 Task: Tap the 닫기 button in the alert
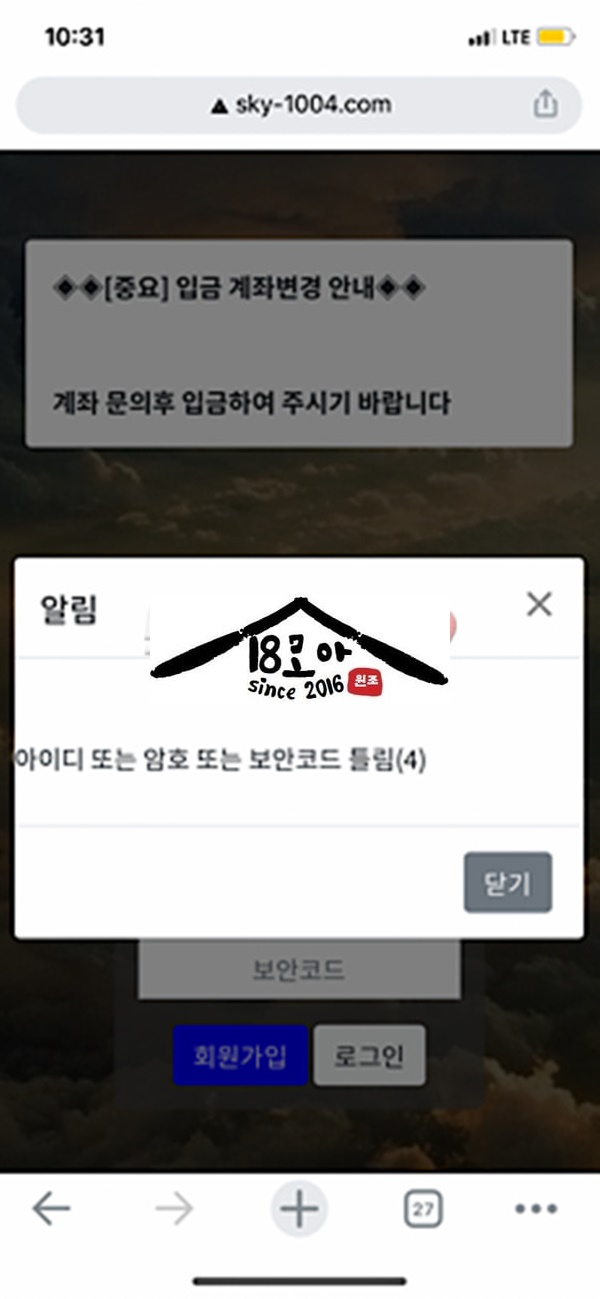click(x=508, y=882)
